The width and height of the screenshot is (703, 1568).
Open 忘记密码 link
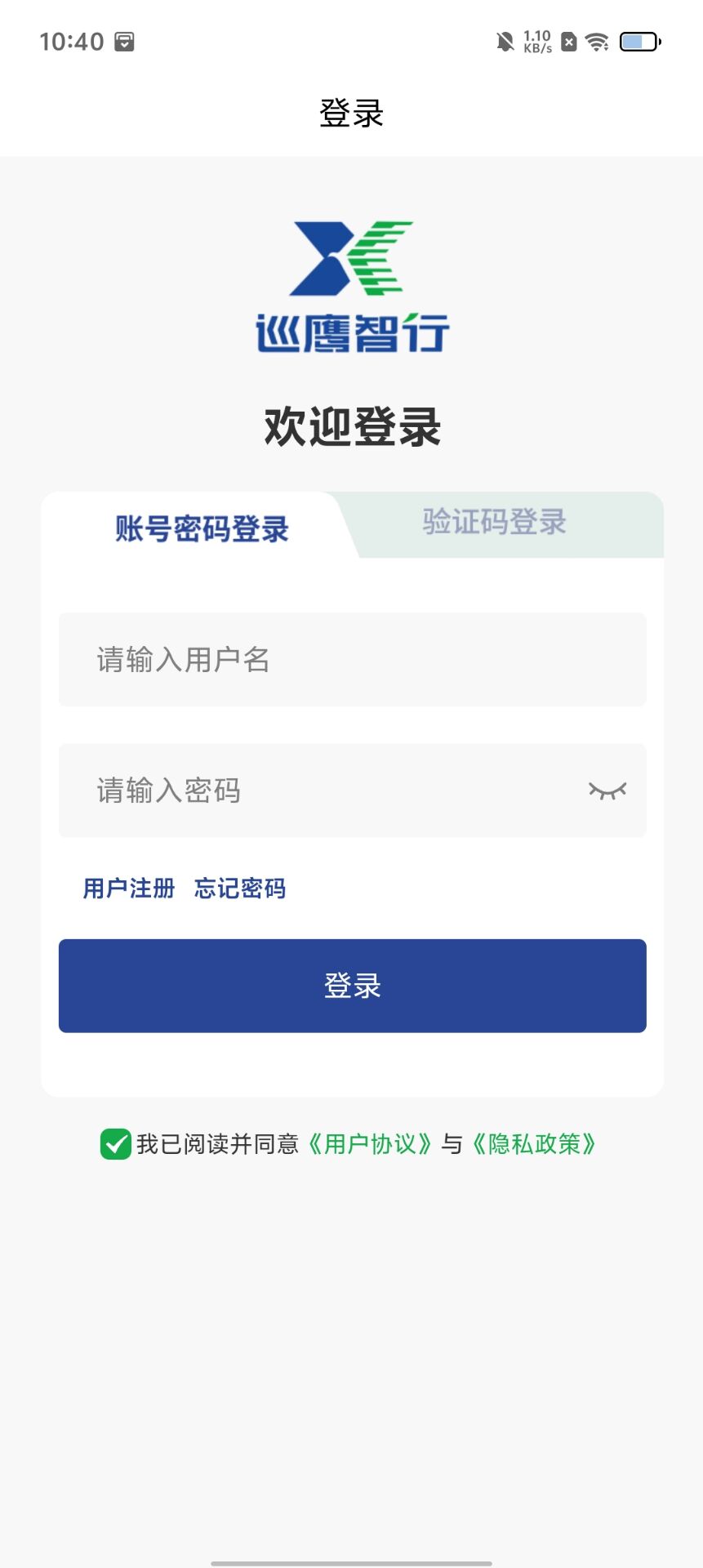[240, 889]
